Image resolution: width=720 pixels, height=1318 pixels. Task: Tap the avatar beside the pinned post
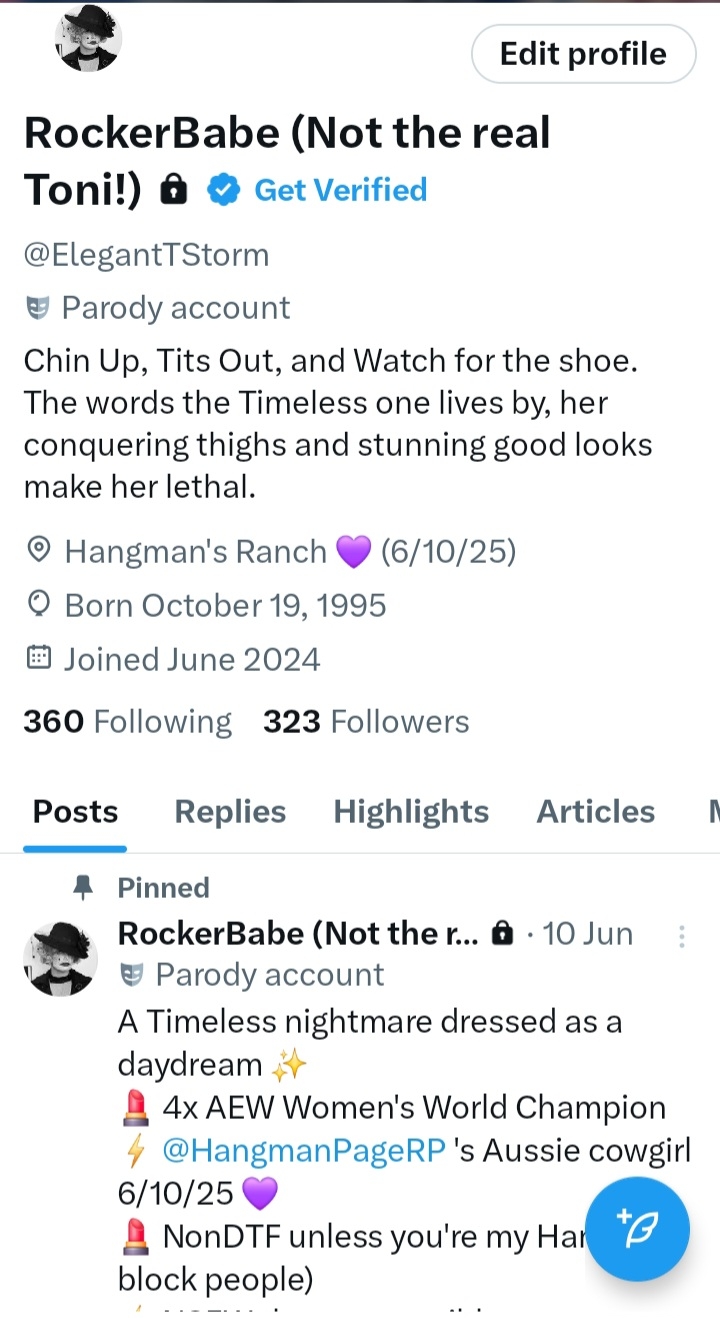(60, 959)
